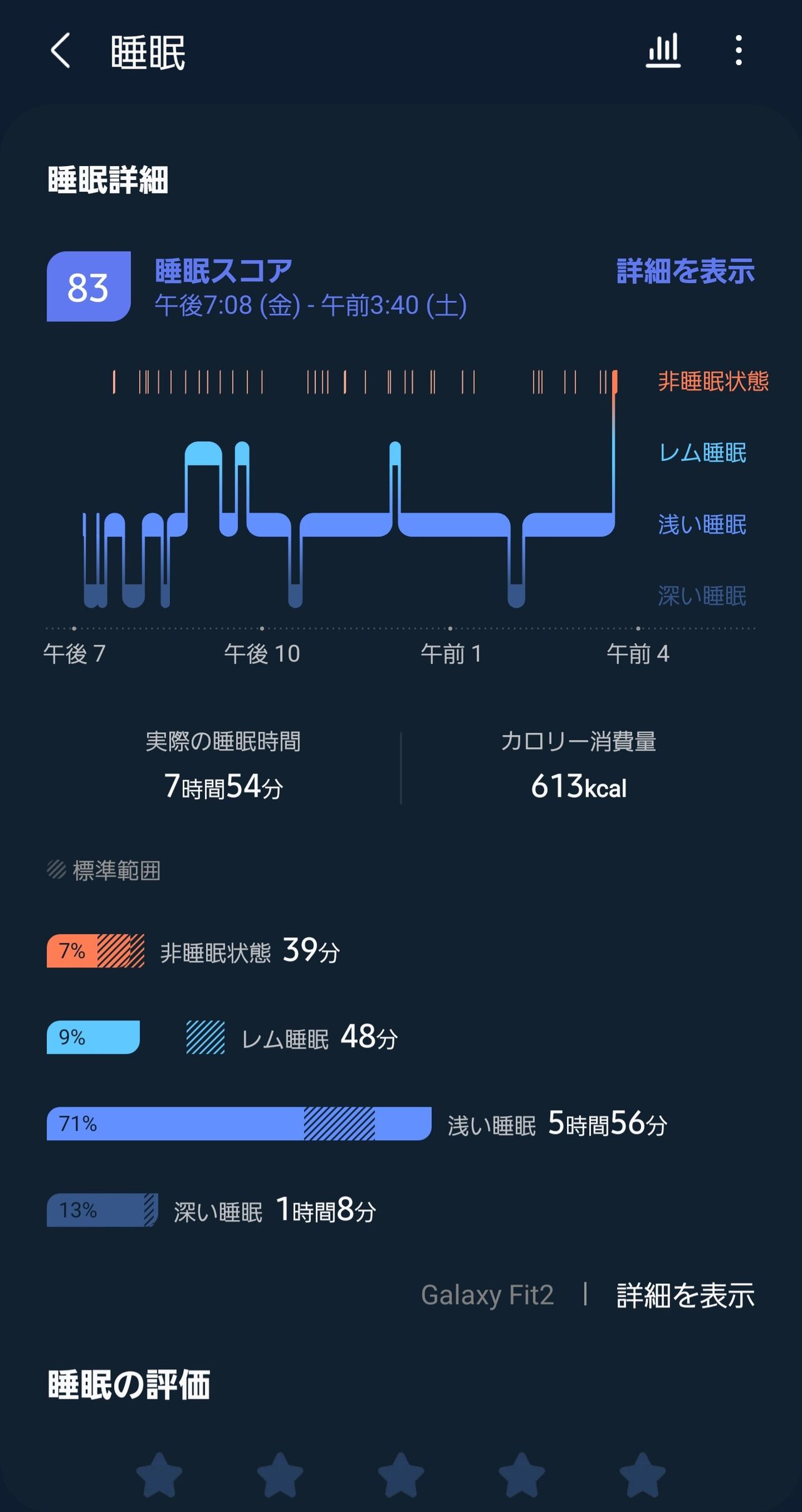Go back from the 睡眠 screen
This screenshot has width=802, height=1512.
(x=60, y=51)
